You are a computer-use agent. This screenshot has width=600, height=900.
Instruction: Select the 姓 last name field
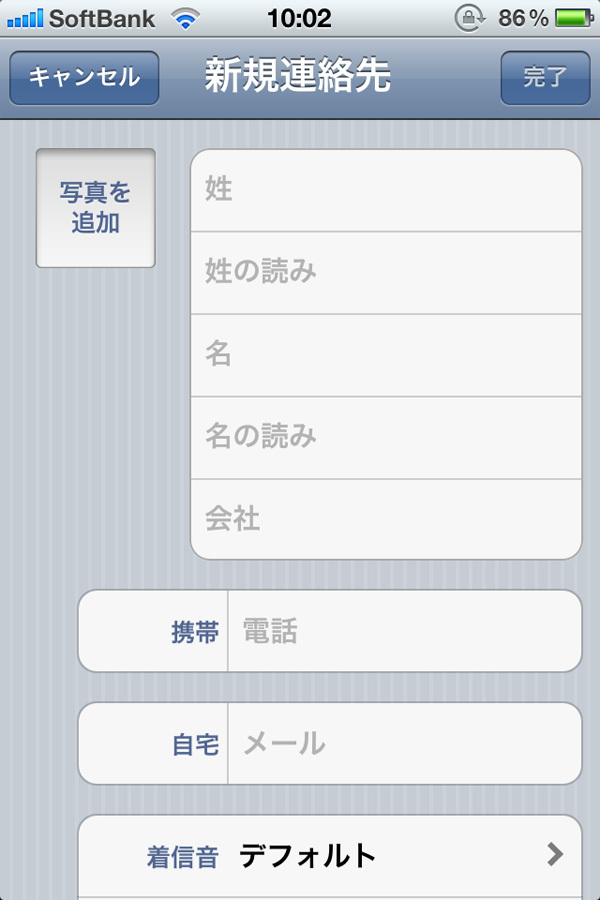pos(386,190)
